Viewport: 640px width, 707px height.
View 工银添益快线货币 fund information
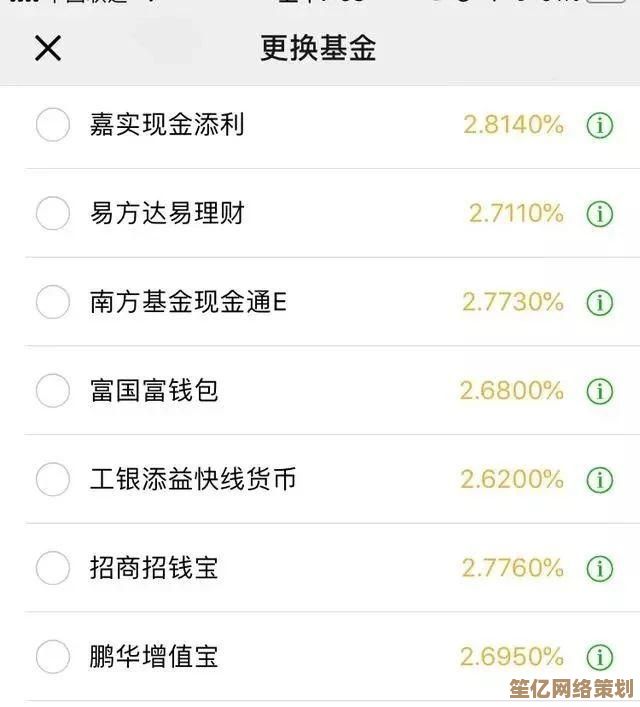(599, 480)
